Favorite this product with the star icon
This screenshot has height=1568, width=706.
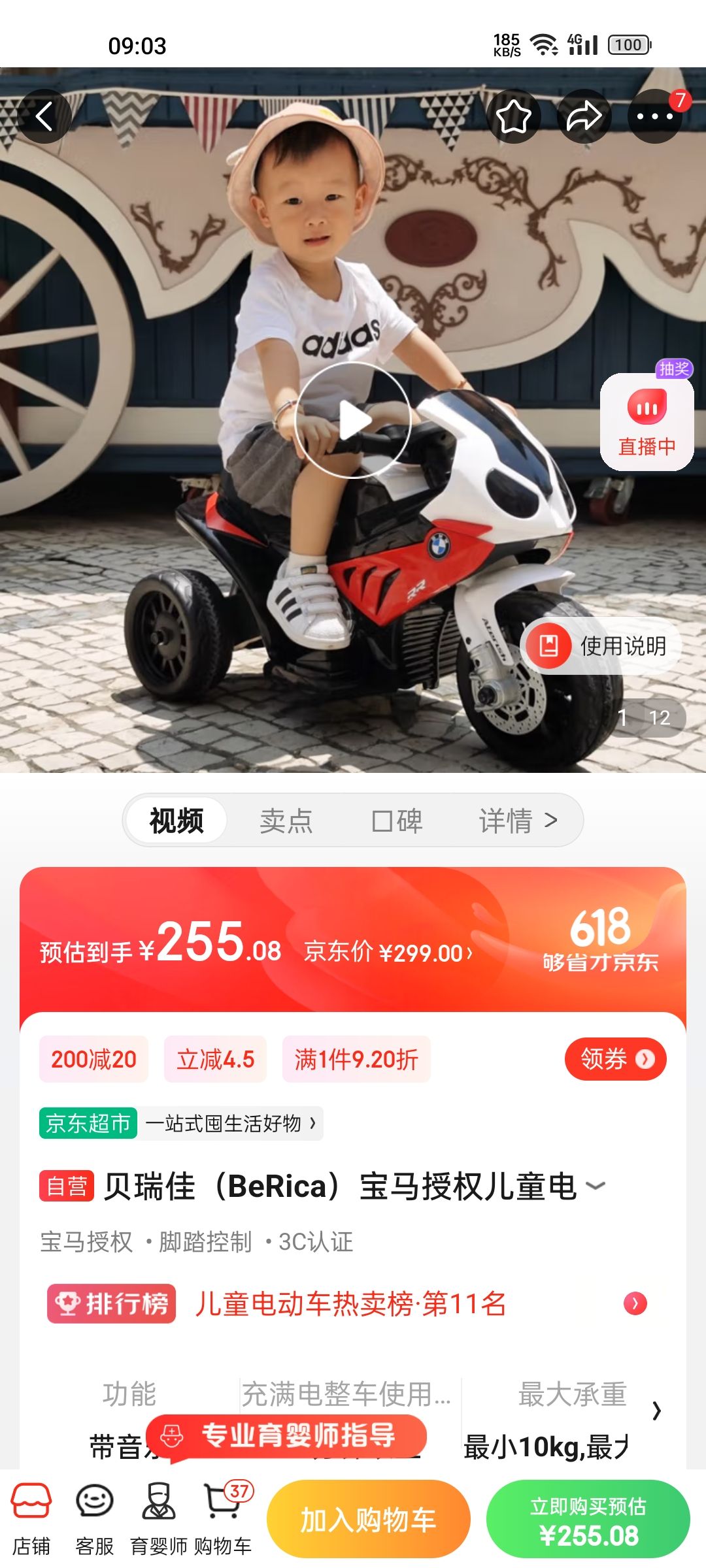coord(514,117)
